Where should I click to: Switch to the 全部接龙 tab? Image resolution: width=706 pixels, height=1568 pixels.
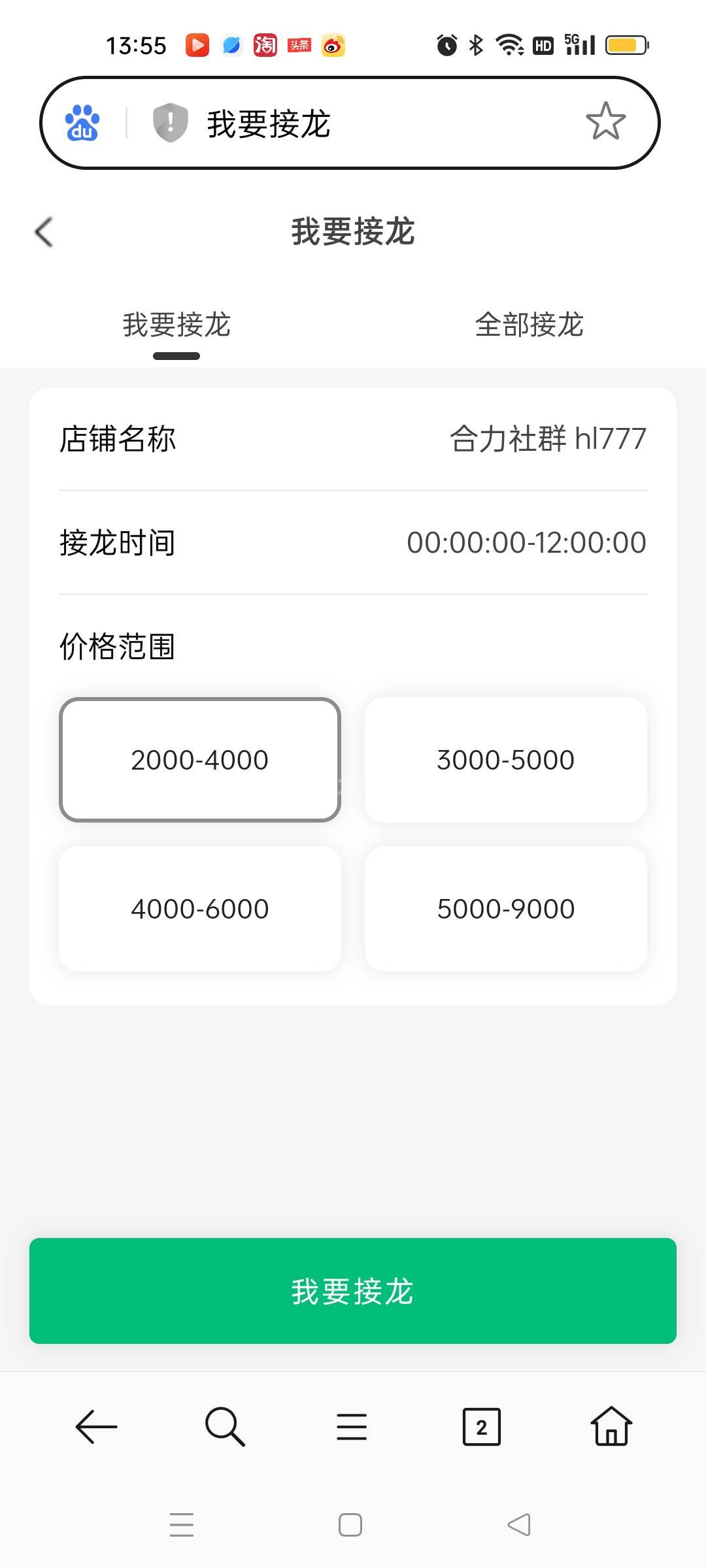[x=529, y=325]
